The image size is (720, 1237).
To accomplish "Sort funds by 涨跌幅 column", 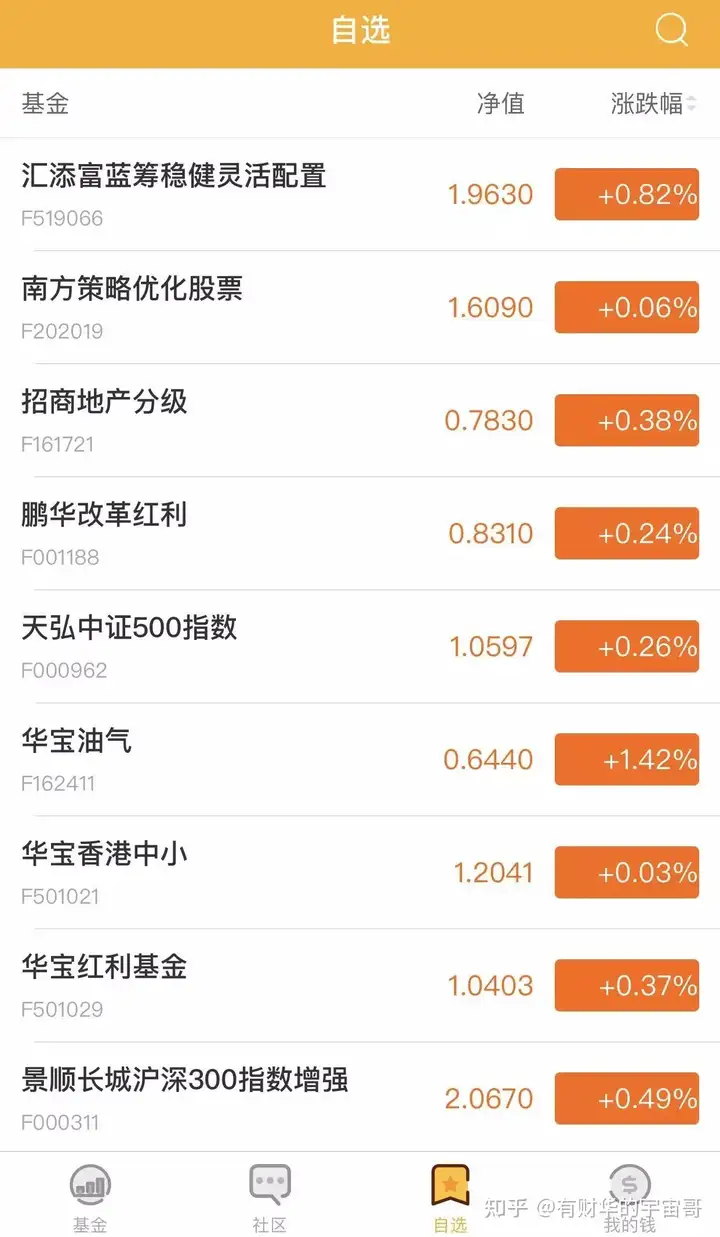I will [654, 103].
